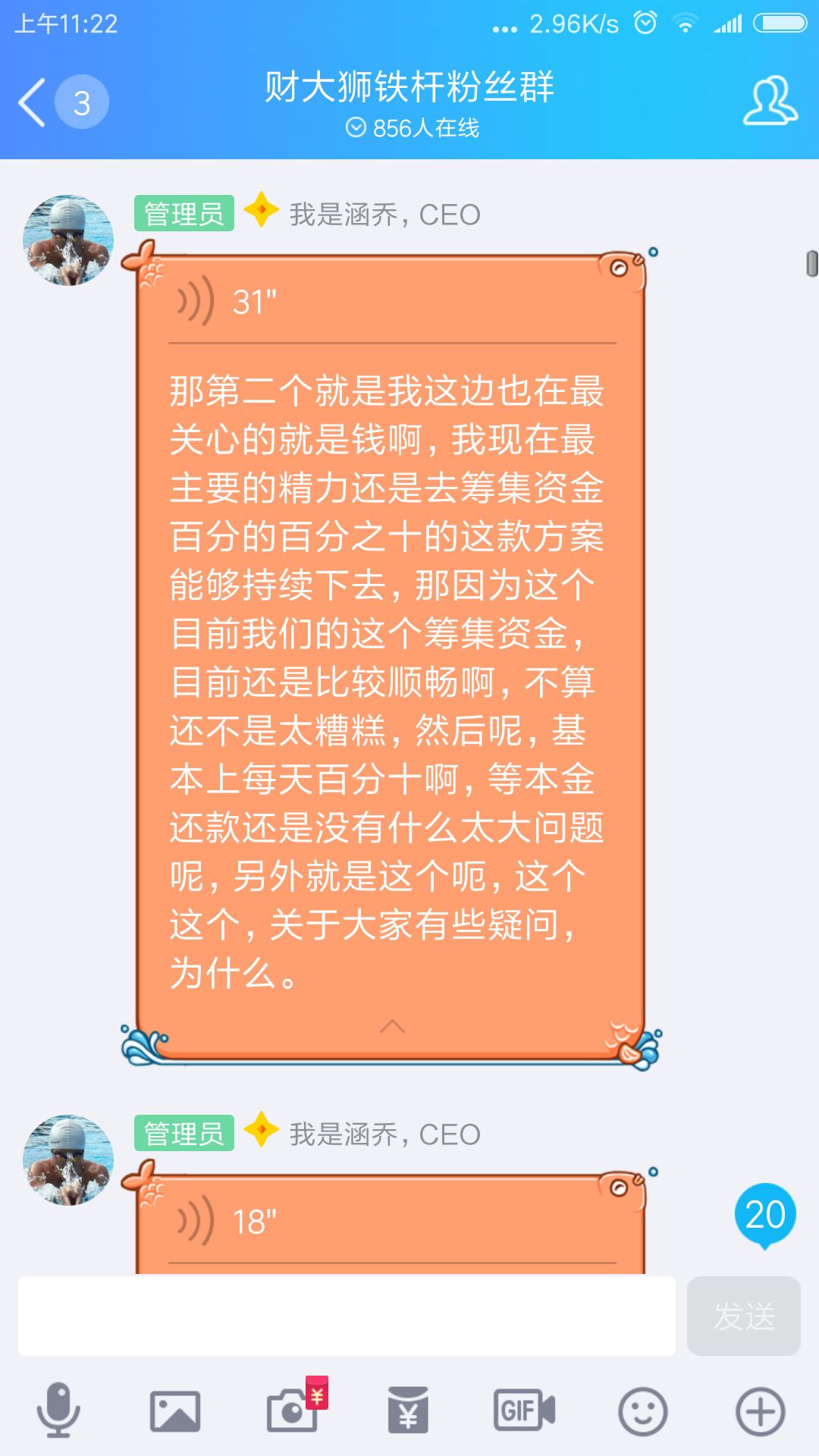Go back to the message list

33,102
